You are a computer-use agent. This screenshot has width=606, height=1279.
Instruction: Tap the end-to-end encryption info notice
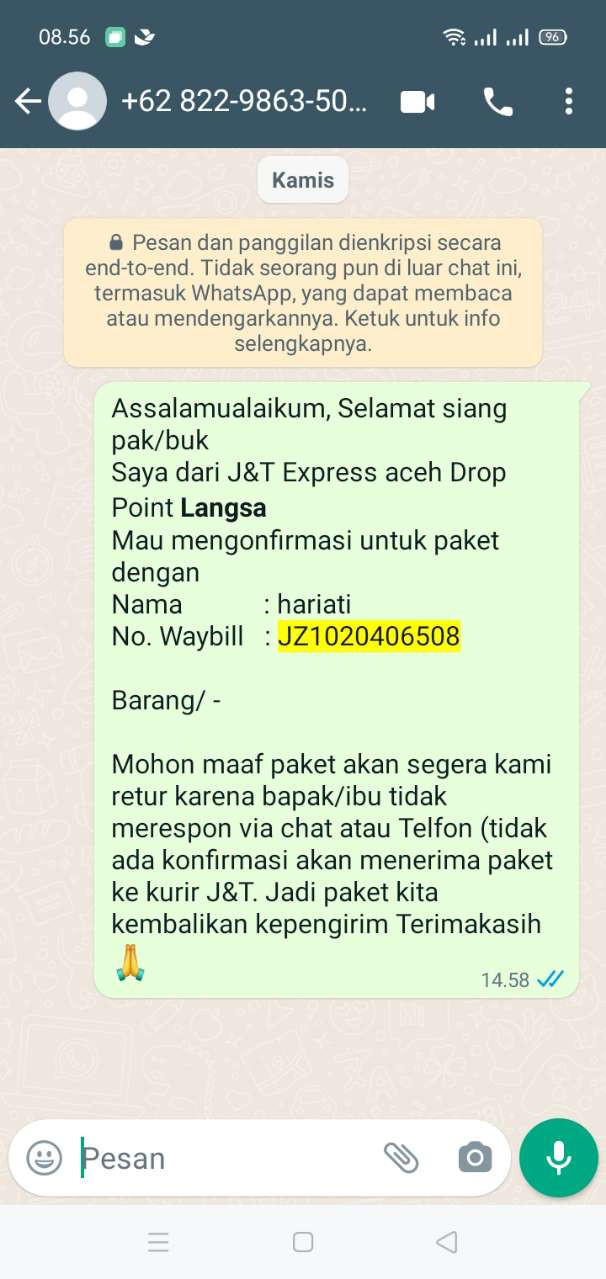pos(303,293)
